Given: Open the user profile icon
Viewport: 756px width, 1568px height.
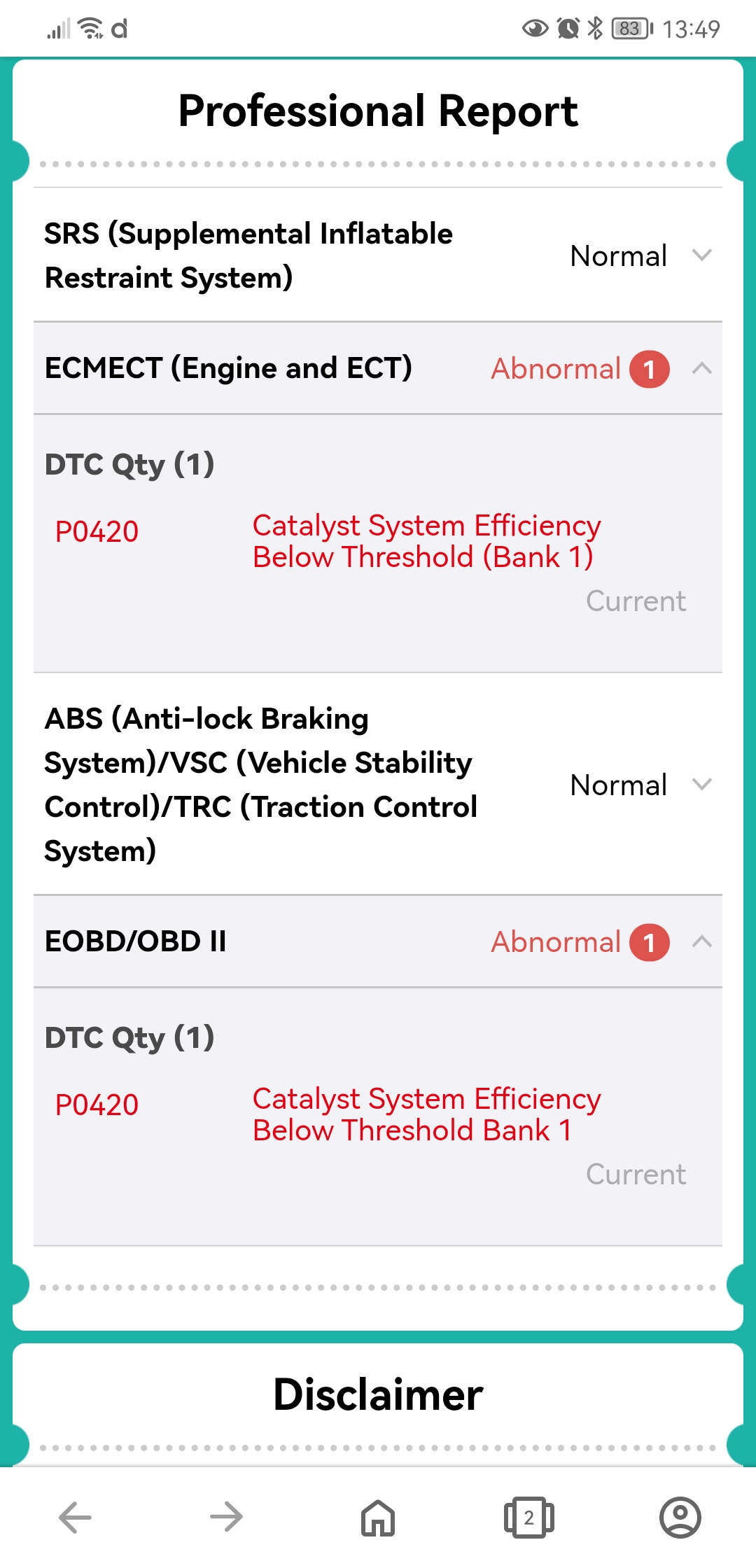Looking at the screenshot, I should [x=680, y=1518].
